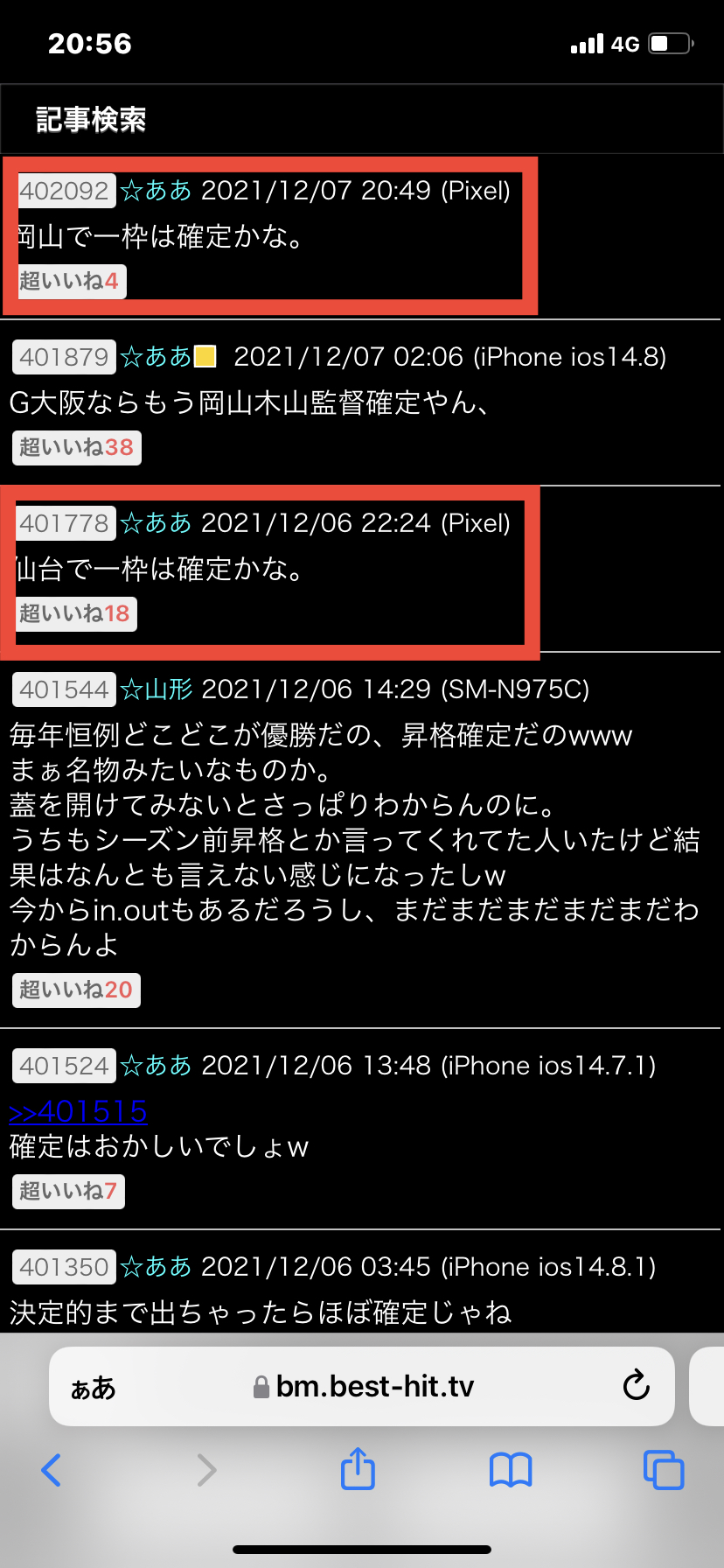
Task: Open Safari bookmarks
Action: click(511, 1470)
